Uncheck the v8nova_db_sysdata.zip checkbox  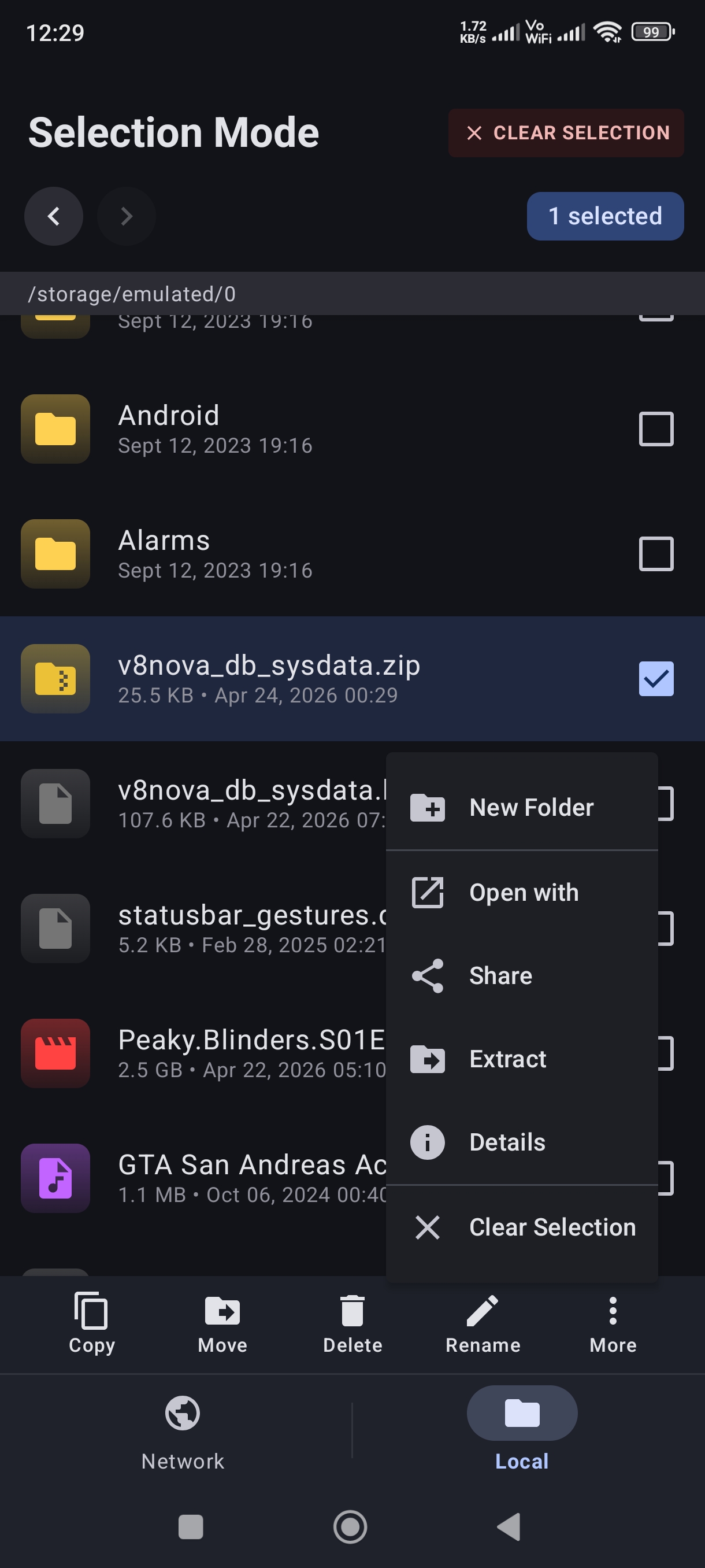pos(656,679)
